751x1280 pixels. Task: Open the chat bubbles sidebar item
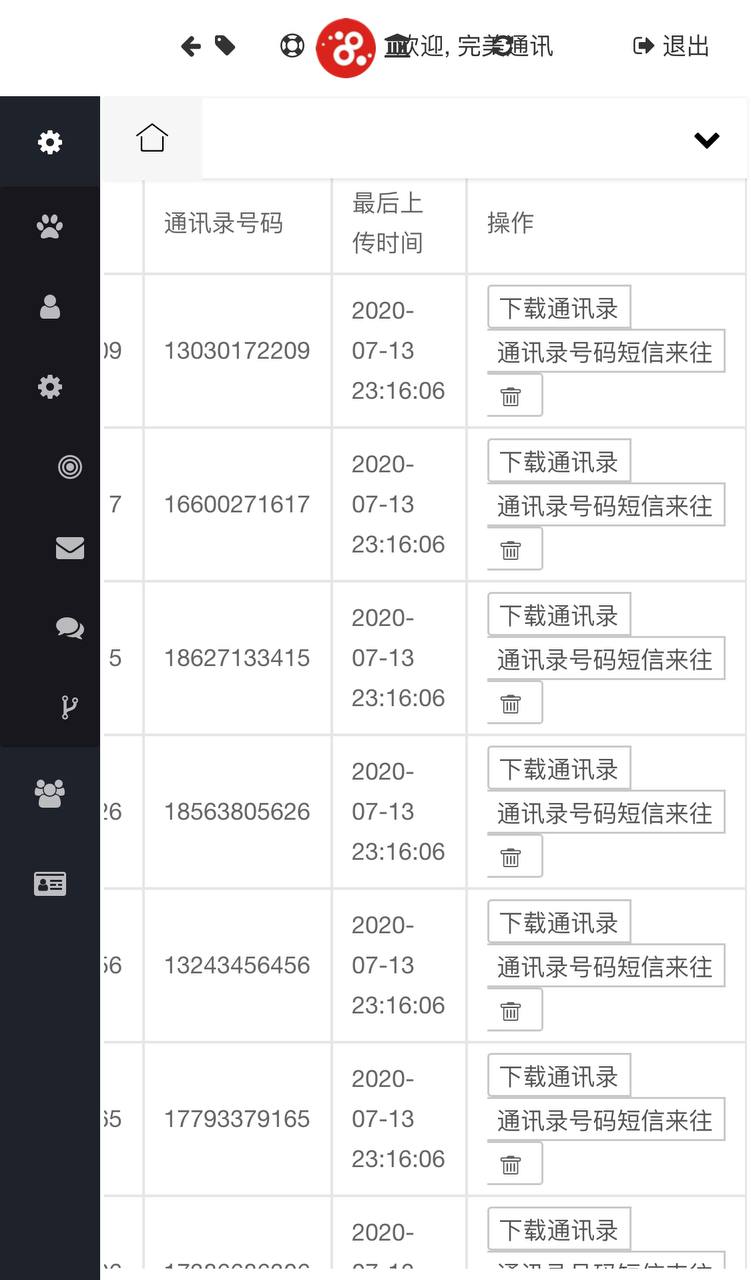(x=70, y=628)
